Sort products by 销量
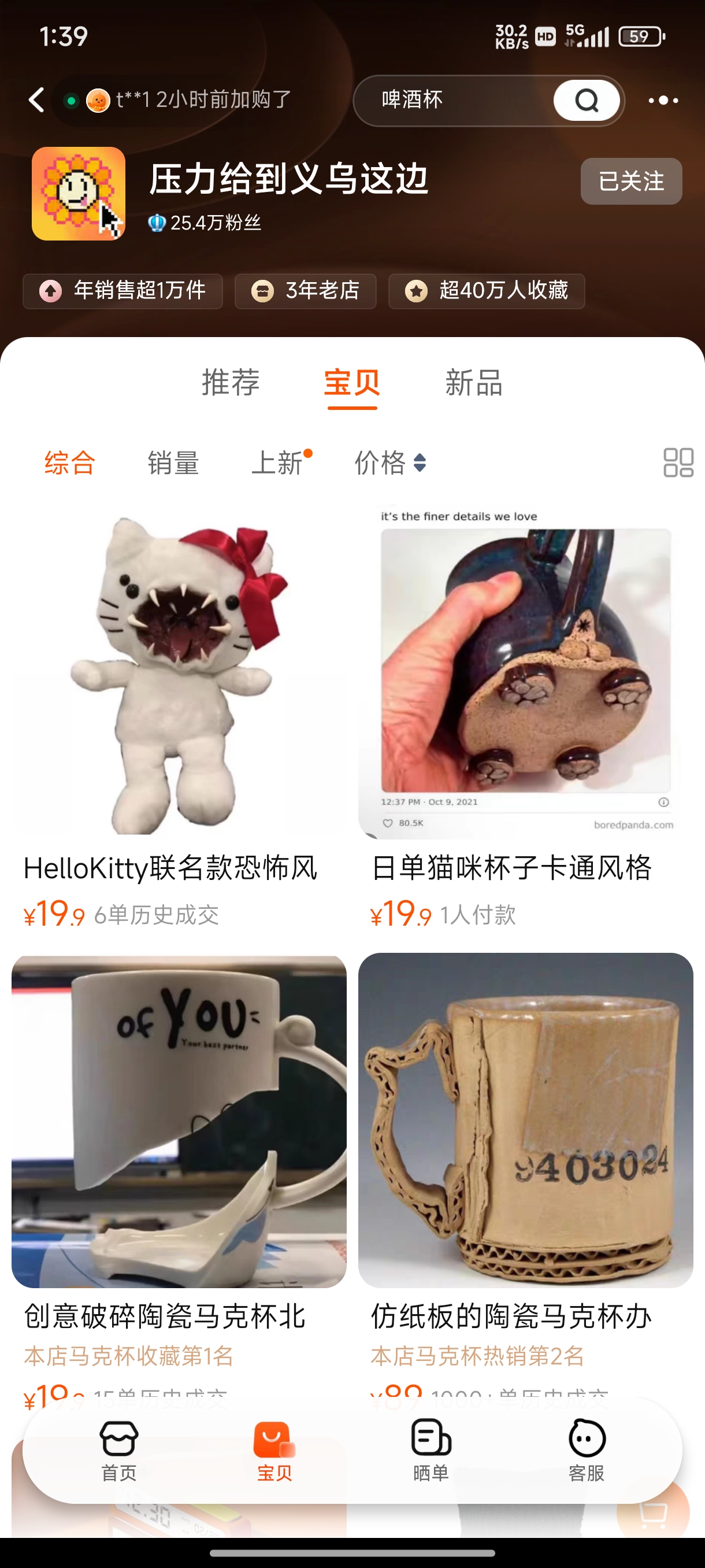 tap(173, 463)
